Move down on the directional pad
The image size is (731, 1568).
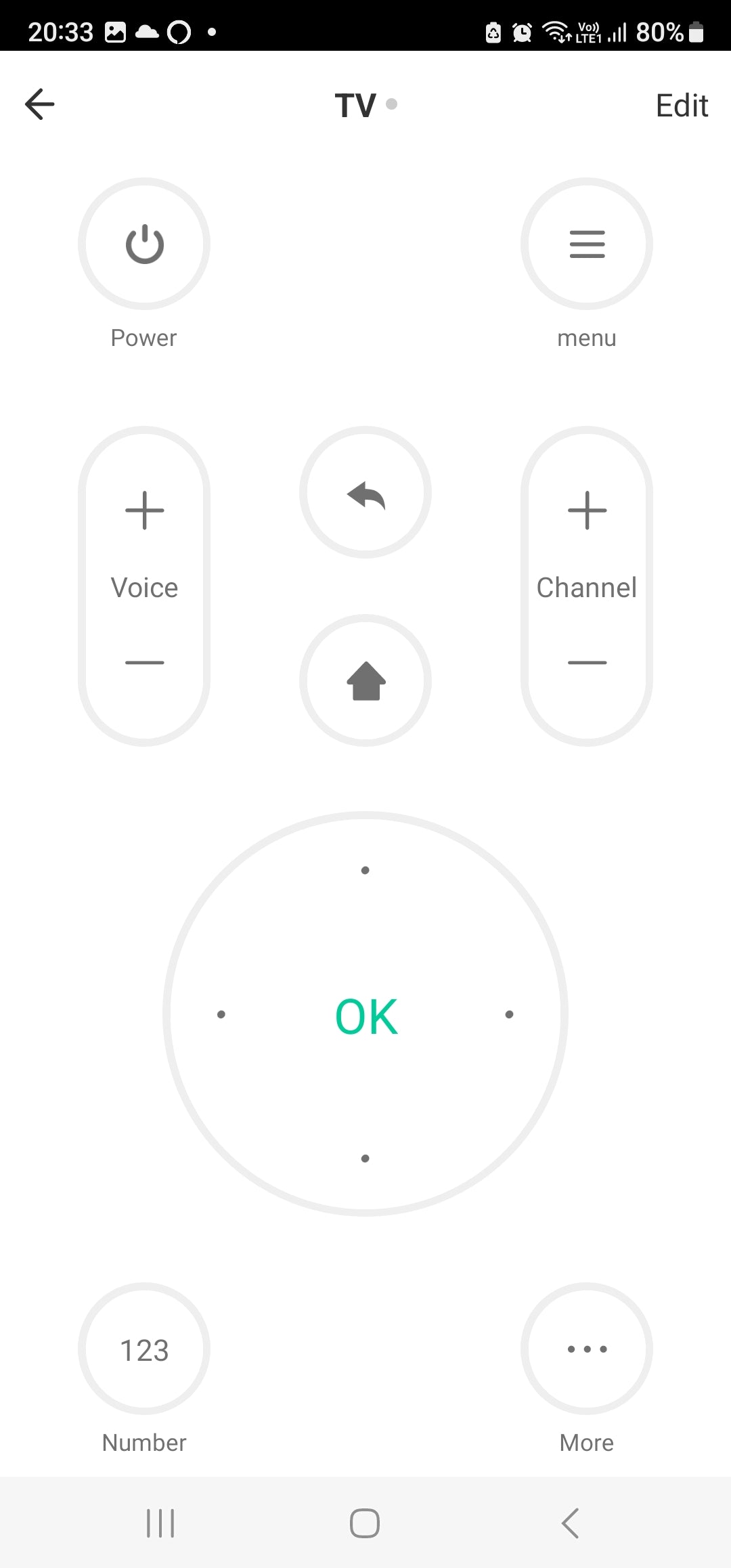coord(365,1158)
